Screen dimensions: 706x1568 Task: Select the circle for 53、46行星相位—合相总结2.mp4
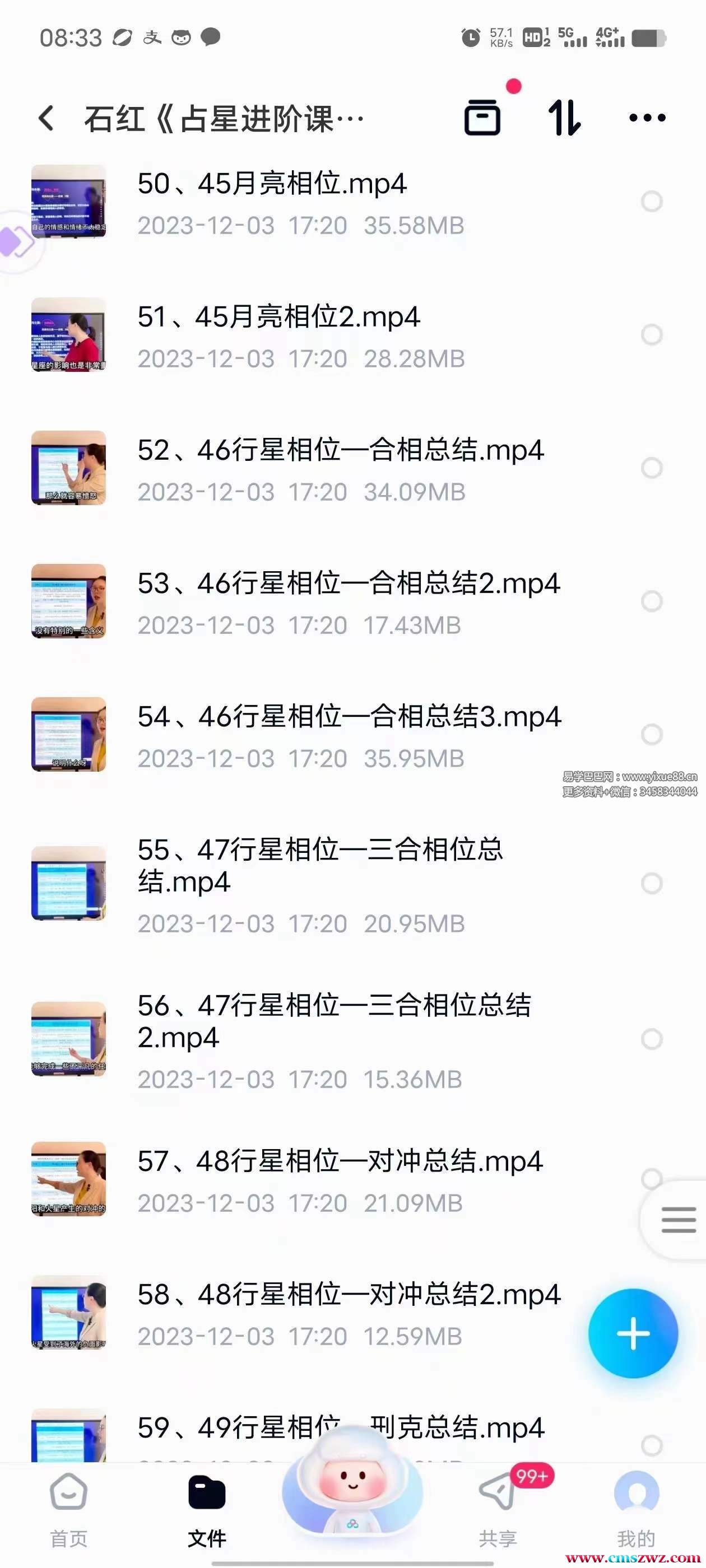point(651,601)
